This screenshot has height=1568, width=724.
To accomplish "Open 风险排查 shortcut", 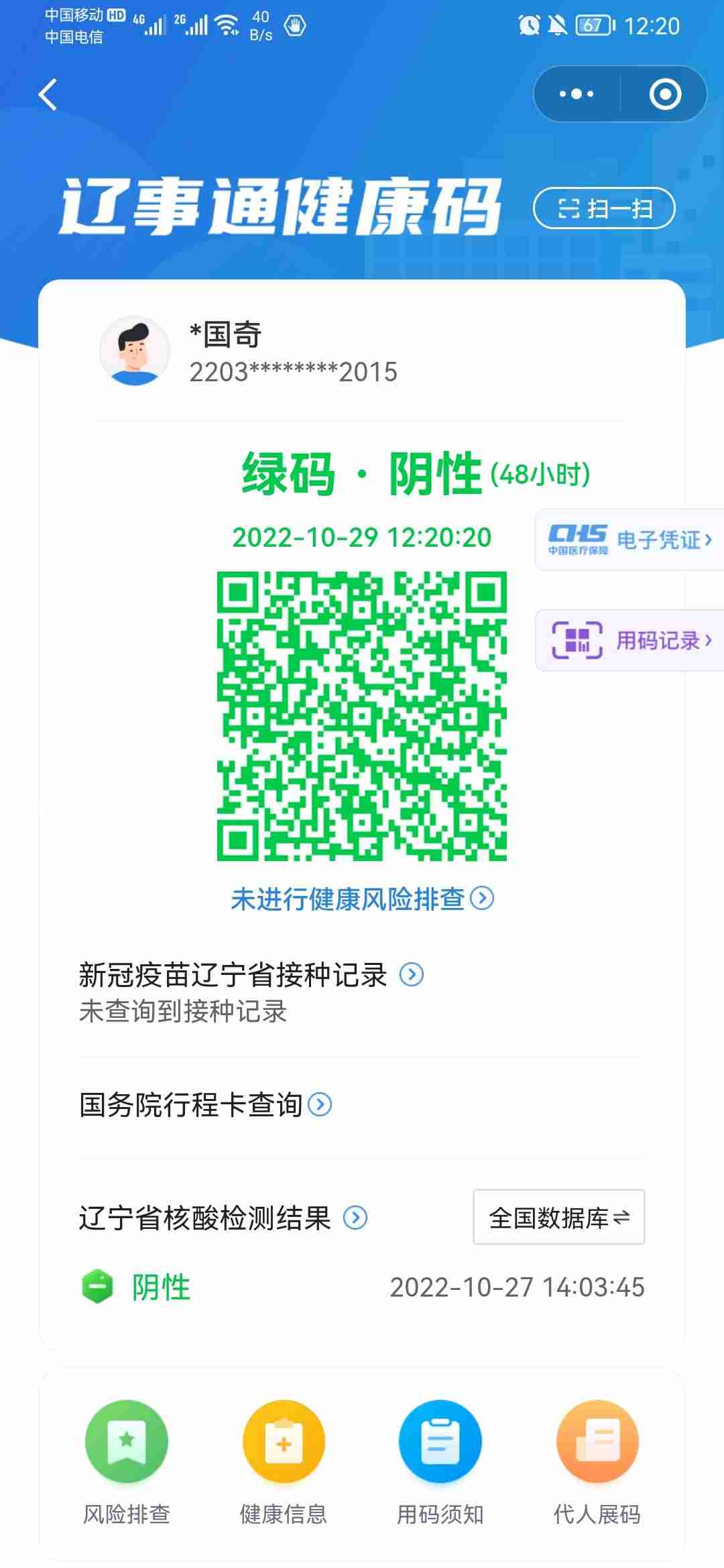I will (x=127, y=1461).
